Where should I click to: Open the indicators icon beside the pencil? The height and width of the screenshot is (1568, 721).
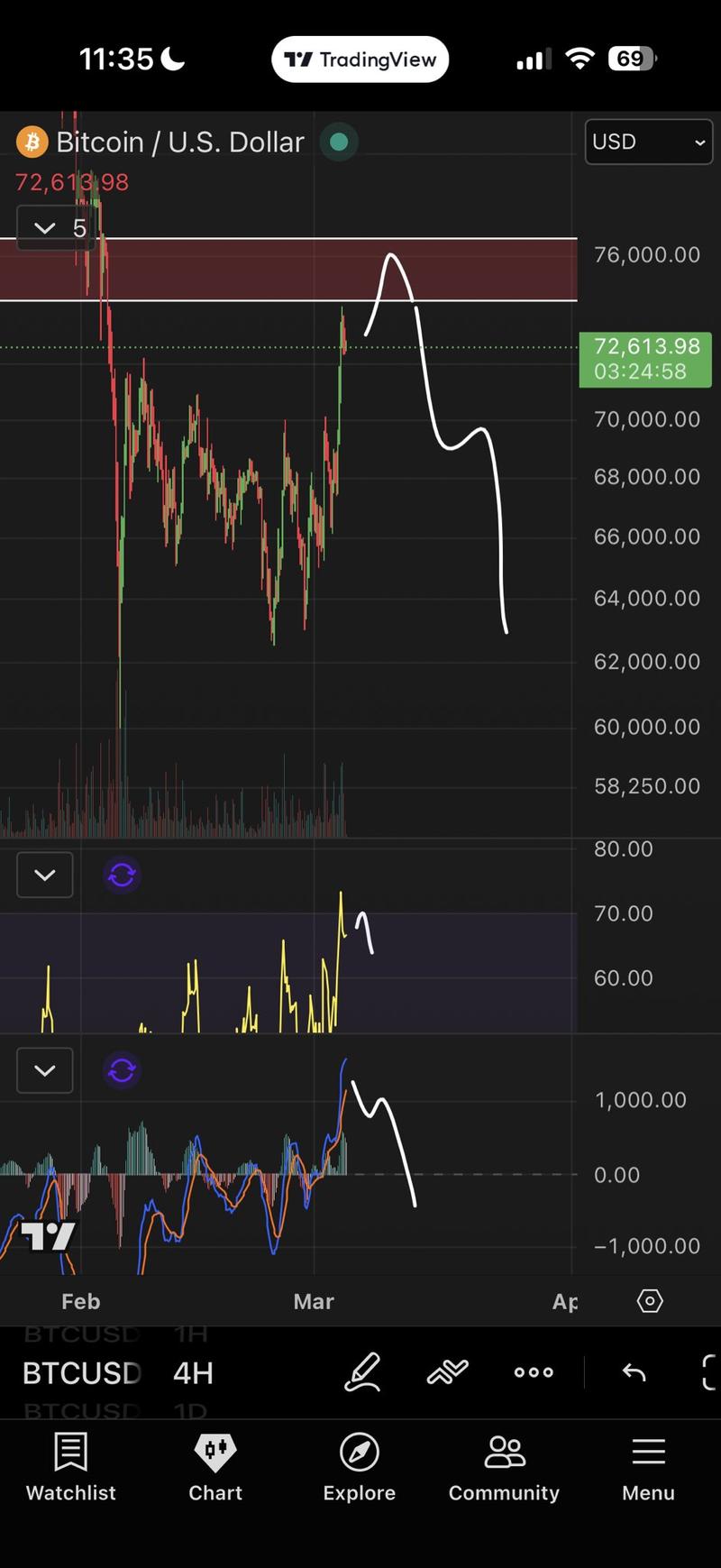[446, 1372]
